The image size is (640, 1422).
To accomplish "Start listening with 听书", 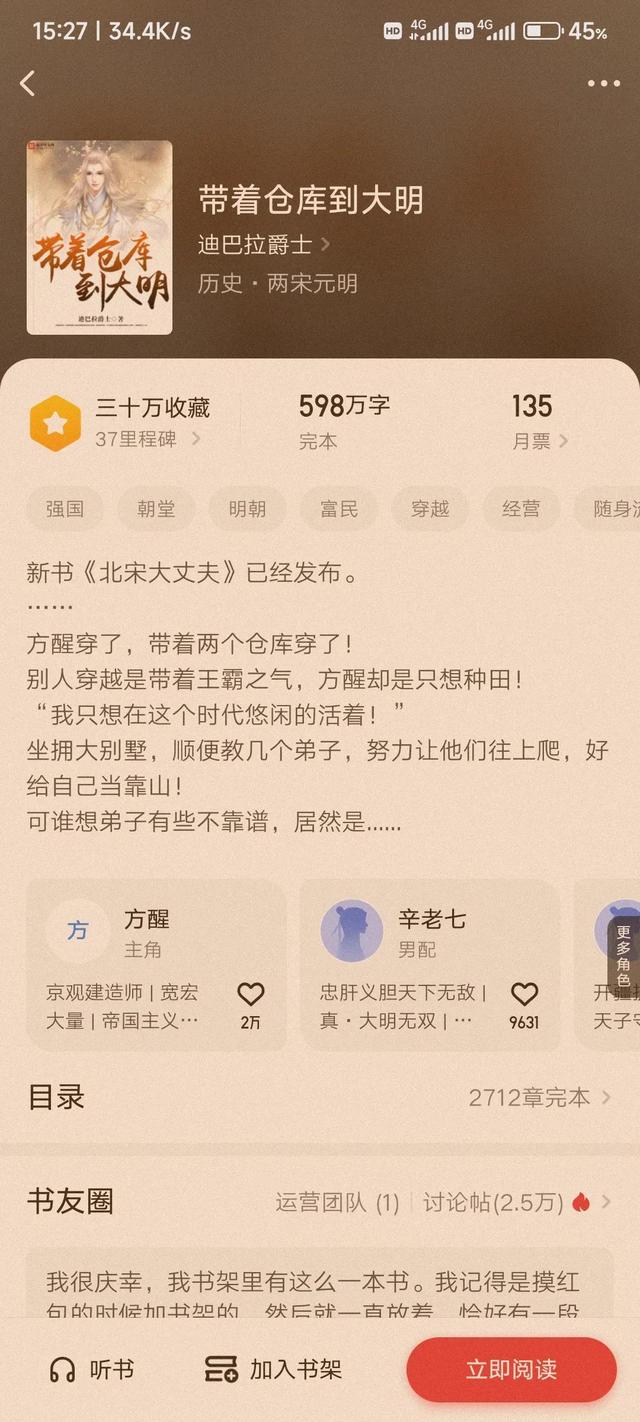I will tap(92, 1369).
